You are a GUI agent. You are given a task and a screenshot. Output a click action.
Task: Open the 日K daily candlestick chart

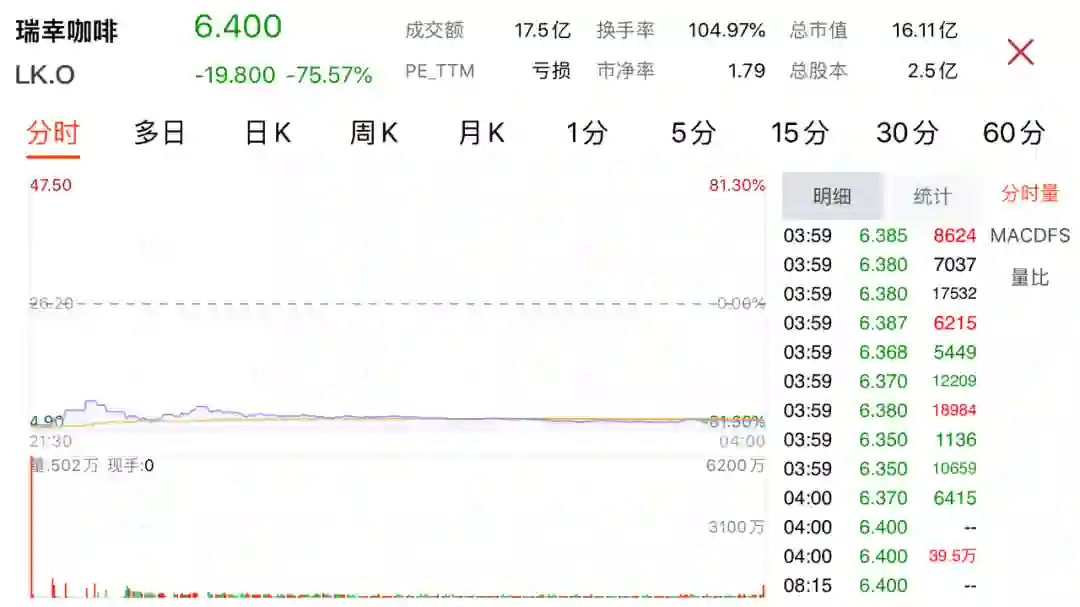pos(267,133)
